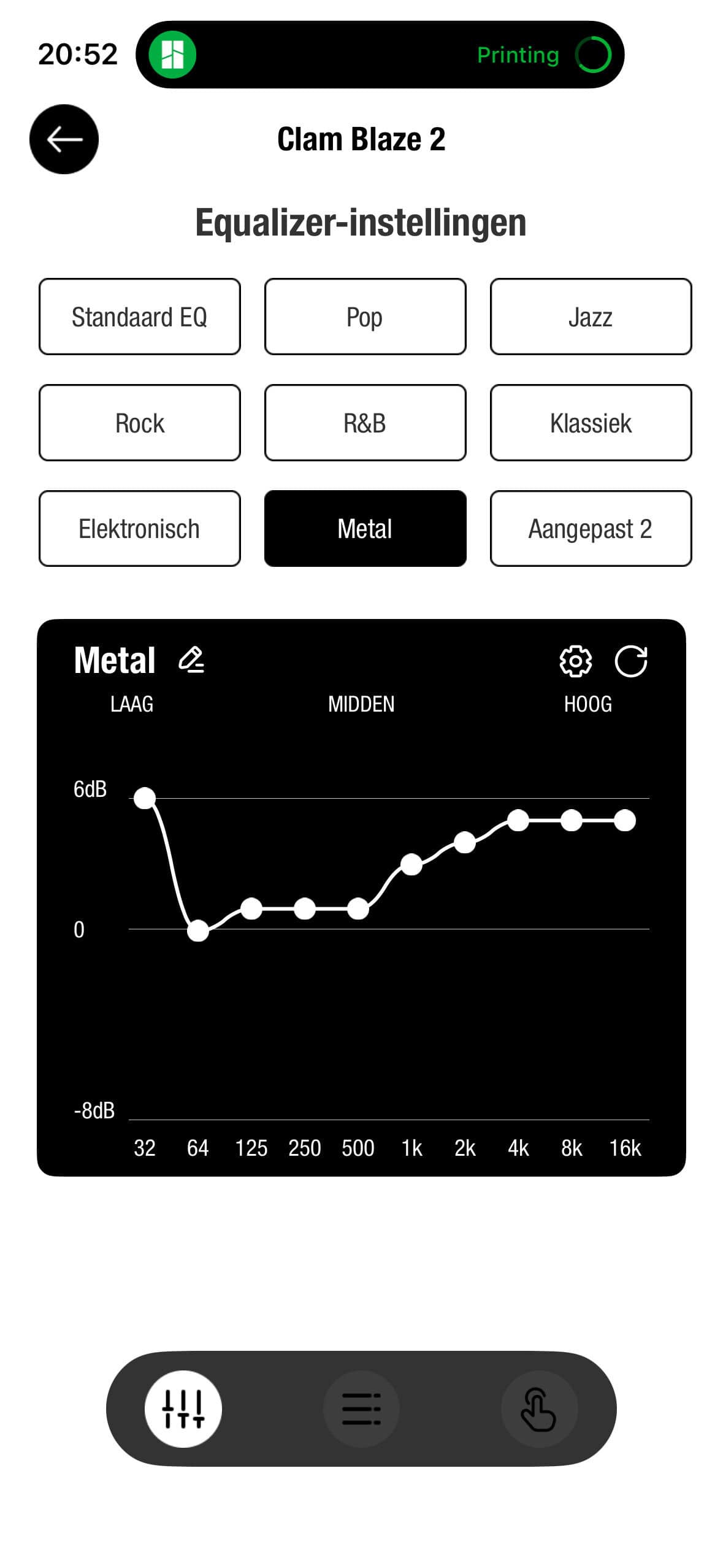Apply the Rock equalizer preset

[x=139, y=423]
